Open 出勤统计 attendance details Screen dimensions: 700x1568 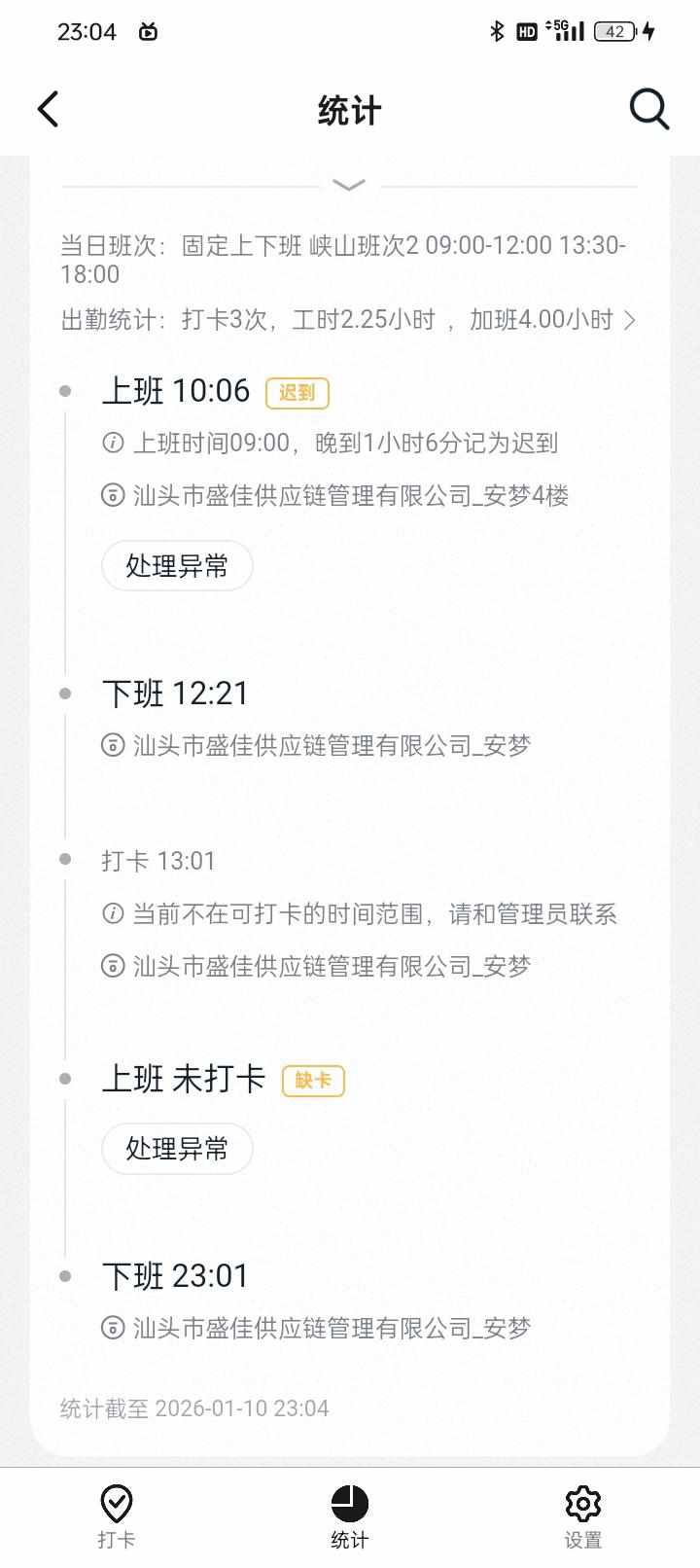pyautogui.click(x=348, y=320)
